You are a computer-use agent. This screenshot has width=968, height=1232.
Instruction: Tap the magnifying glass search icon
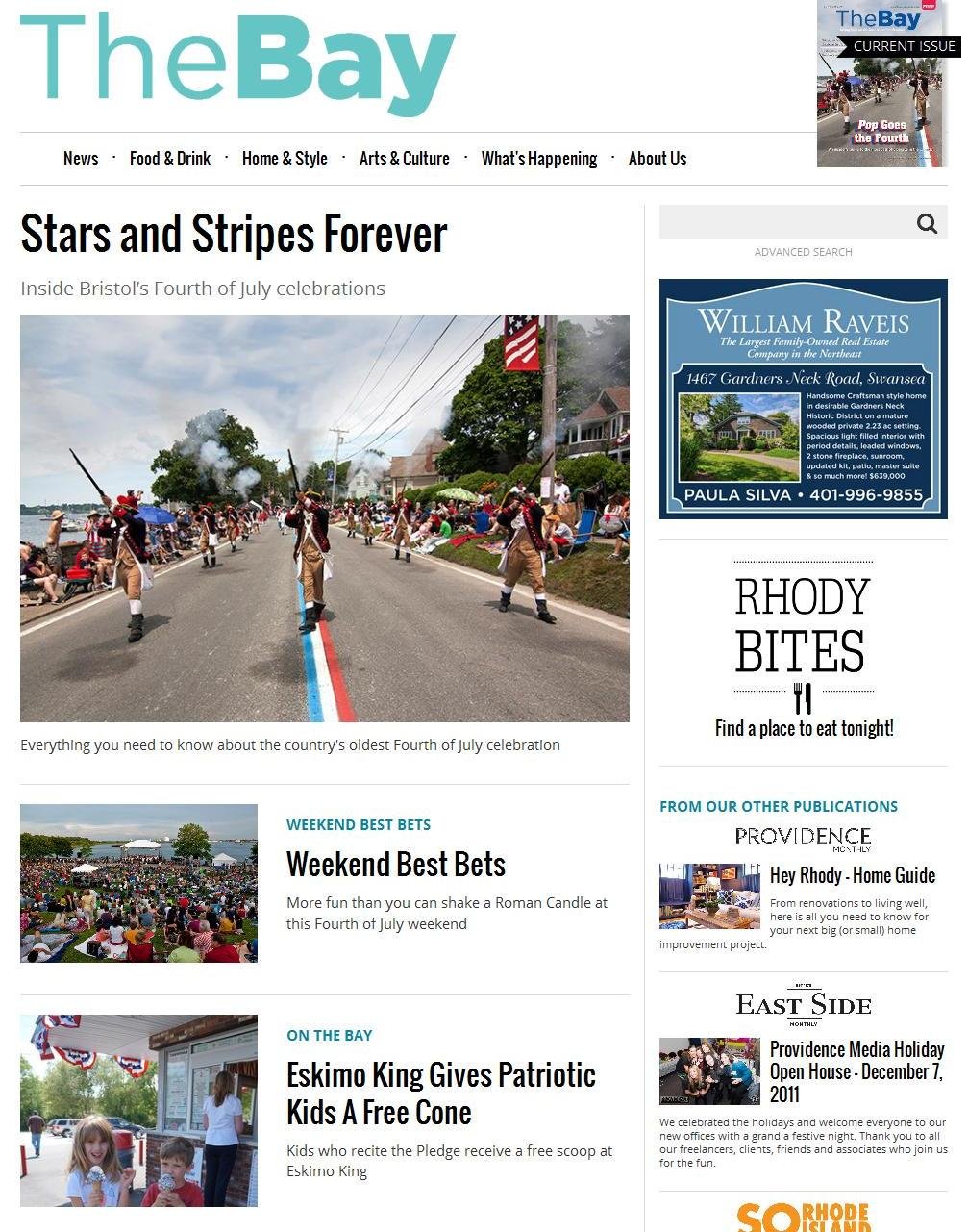pos(927,223)
